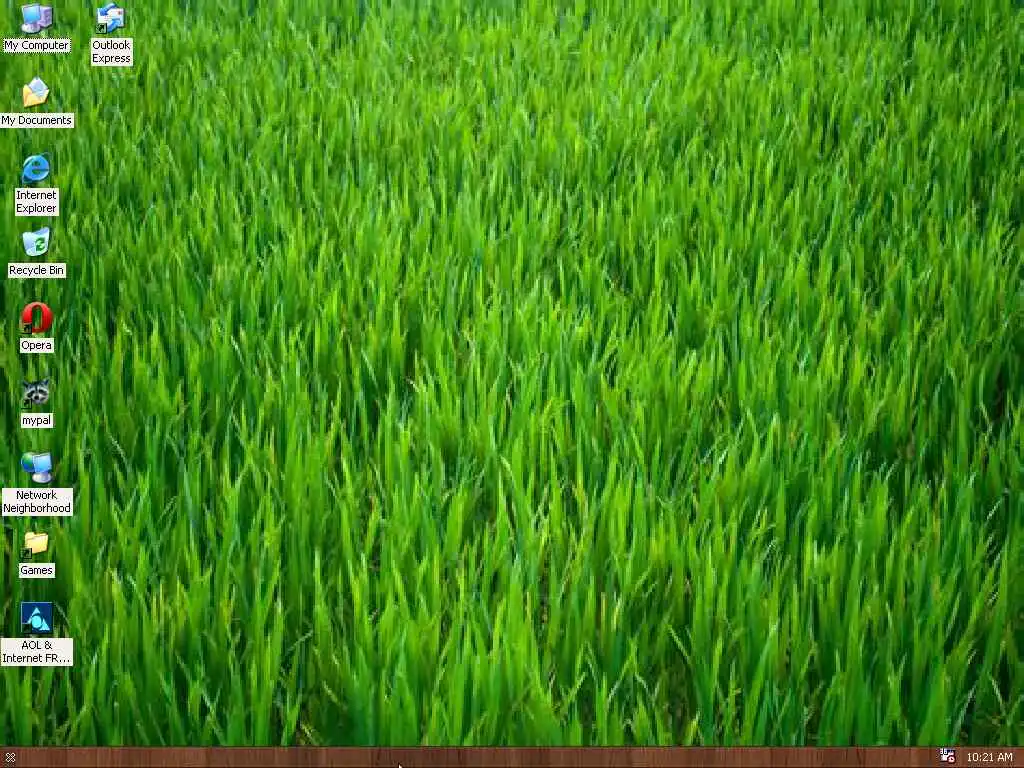
Task: Open My Documents folder
Action: click(36, 94)
